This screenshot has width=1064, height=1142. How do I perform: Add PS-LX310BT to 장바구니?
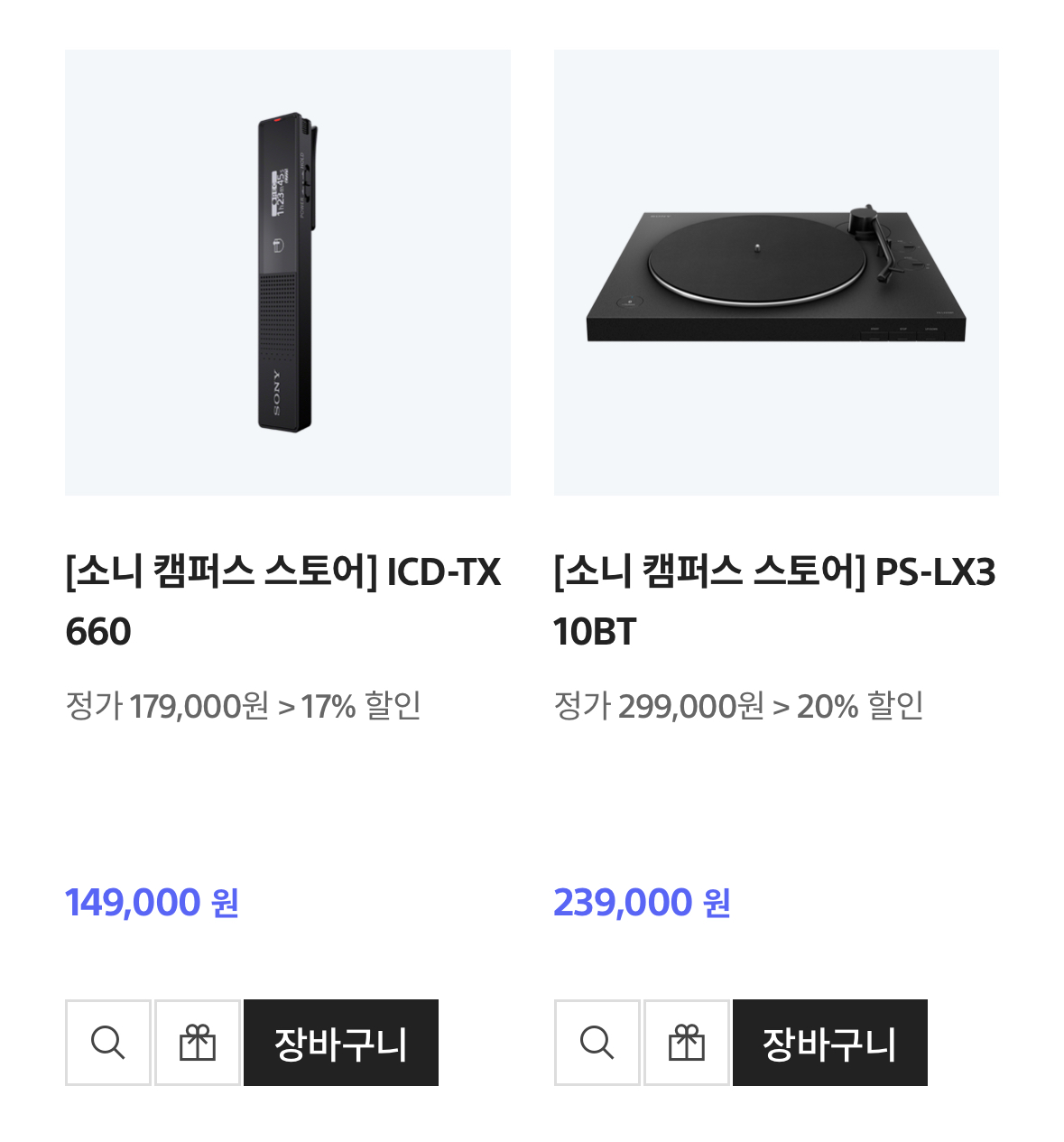pos(829,1043)
